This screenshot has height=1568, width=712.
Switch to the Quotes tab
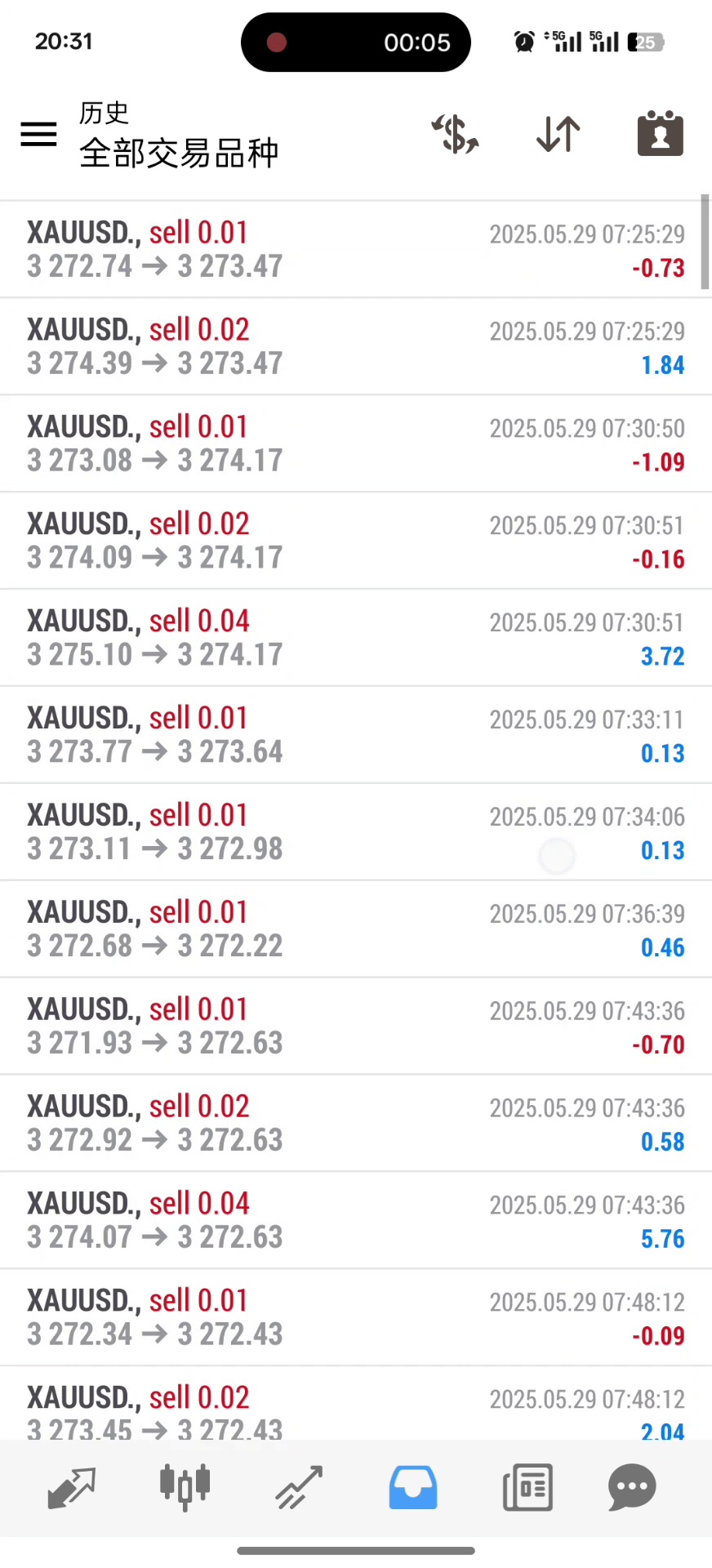72,1487
